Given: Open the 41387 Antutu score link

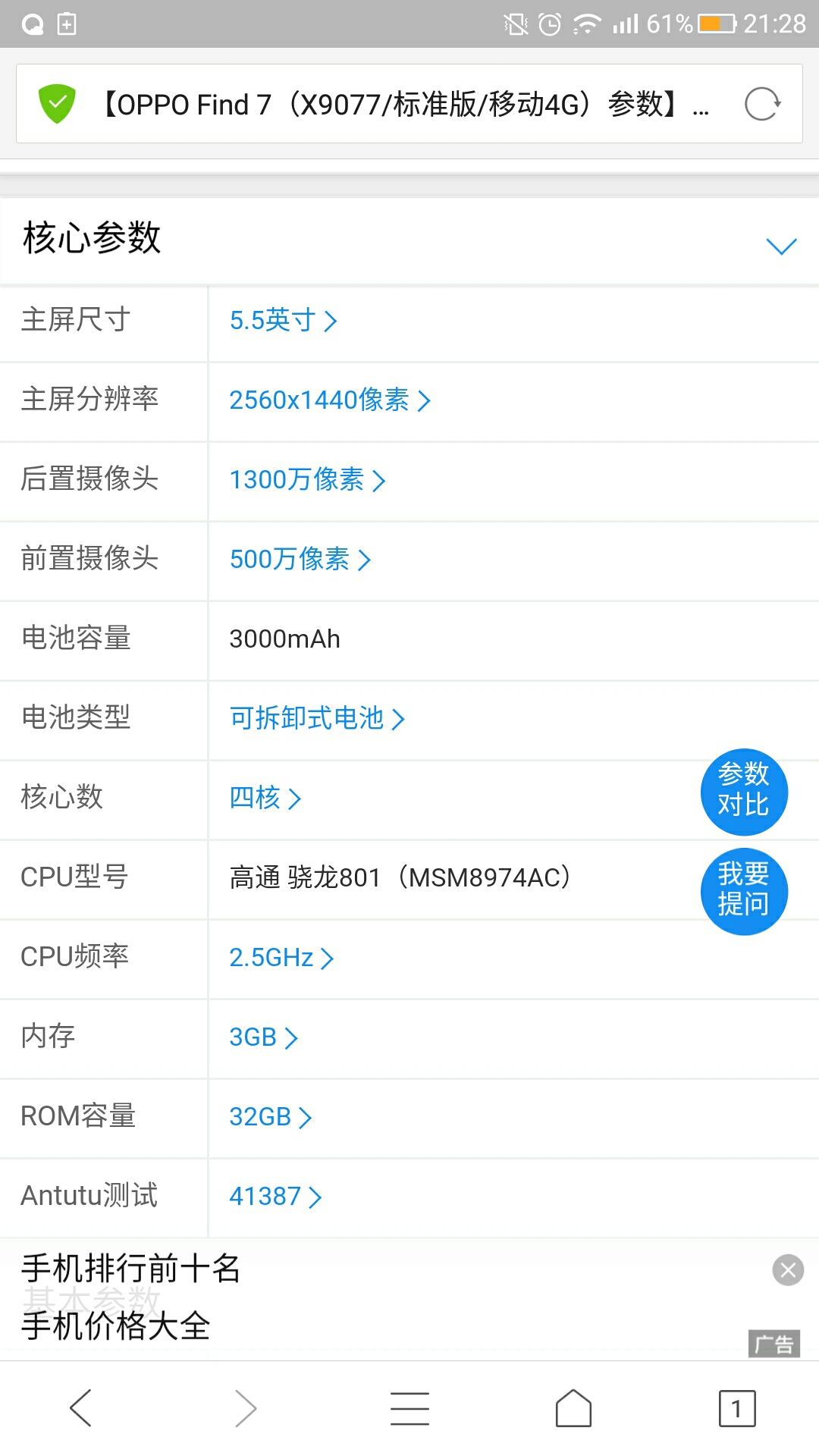Looking at the screenshot, I should (275, 1197).
